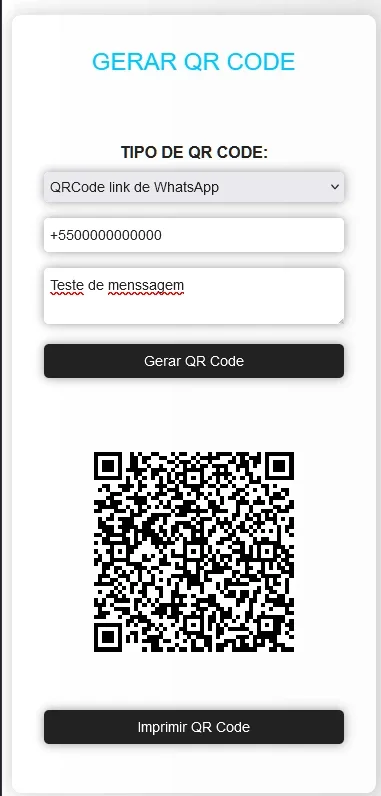Image resolution: width=381 pixels, height=796 pixels.
Task: Edit the 'Teste de menssagem' message box
Action: point(194,296)
